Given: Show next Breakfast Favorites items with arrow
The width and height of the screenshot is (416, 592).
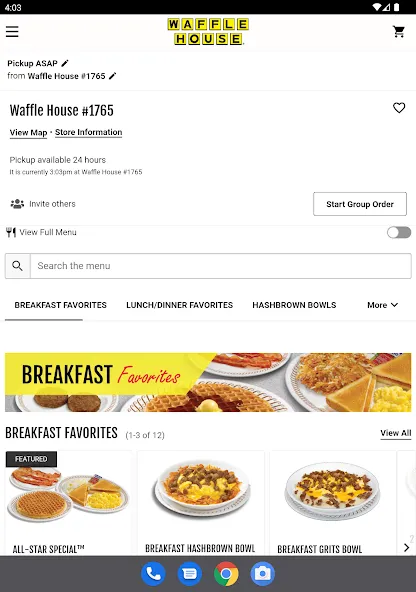Looking at the screenshot, I should (406, 547).
